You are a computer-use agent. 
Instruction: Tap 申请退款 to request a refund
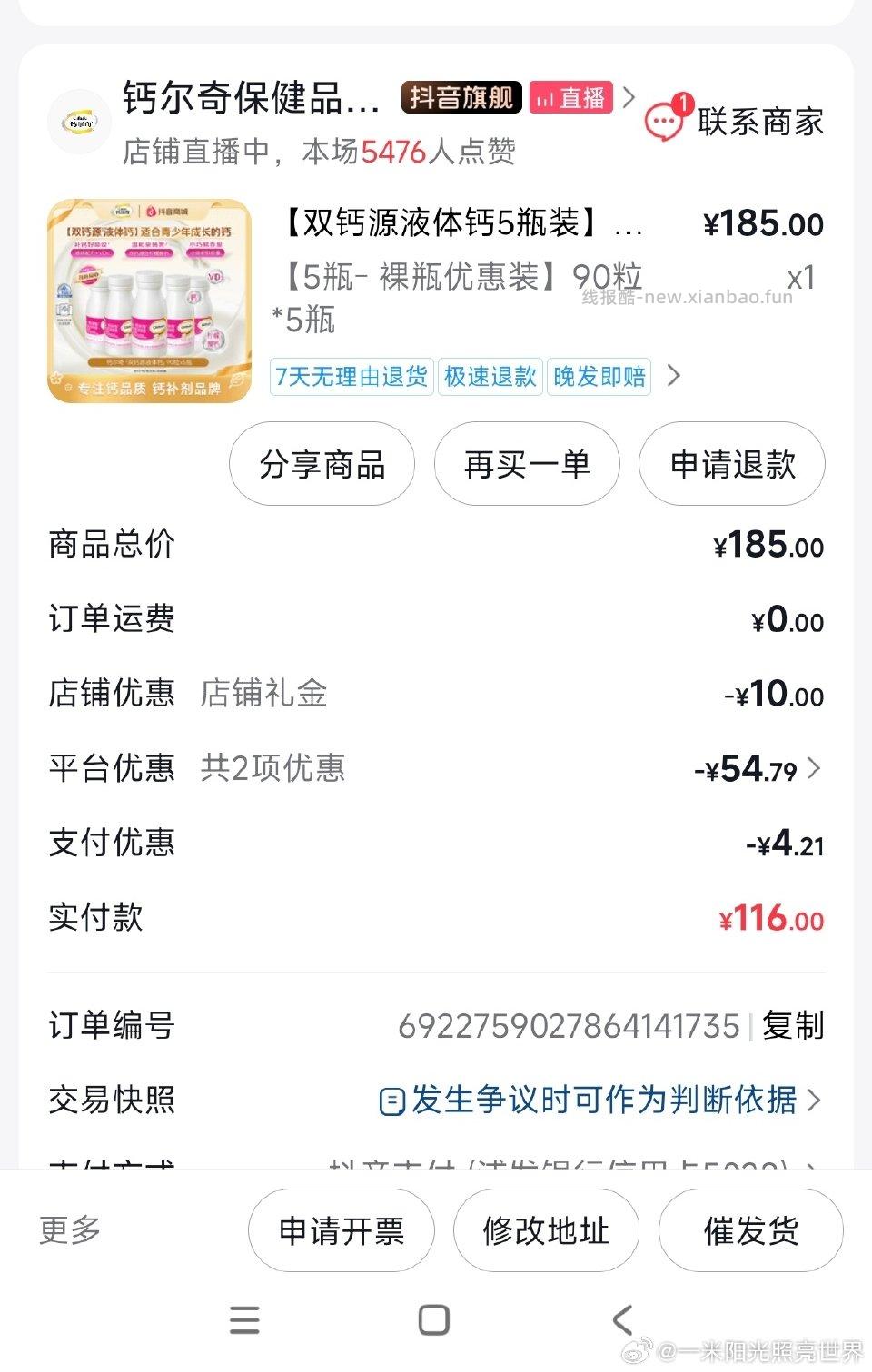coord(731,464)
